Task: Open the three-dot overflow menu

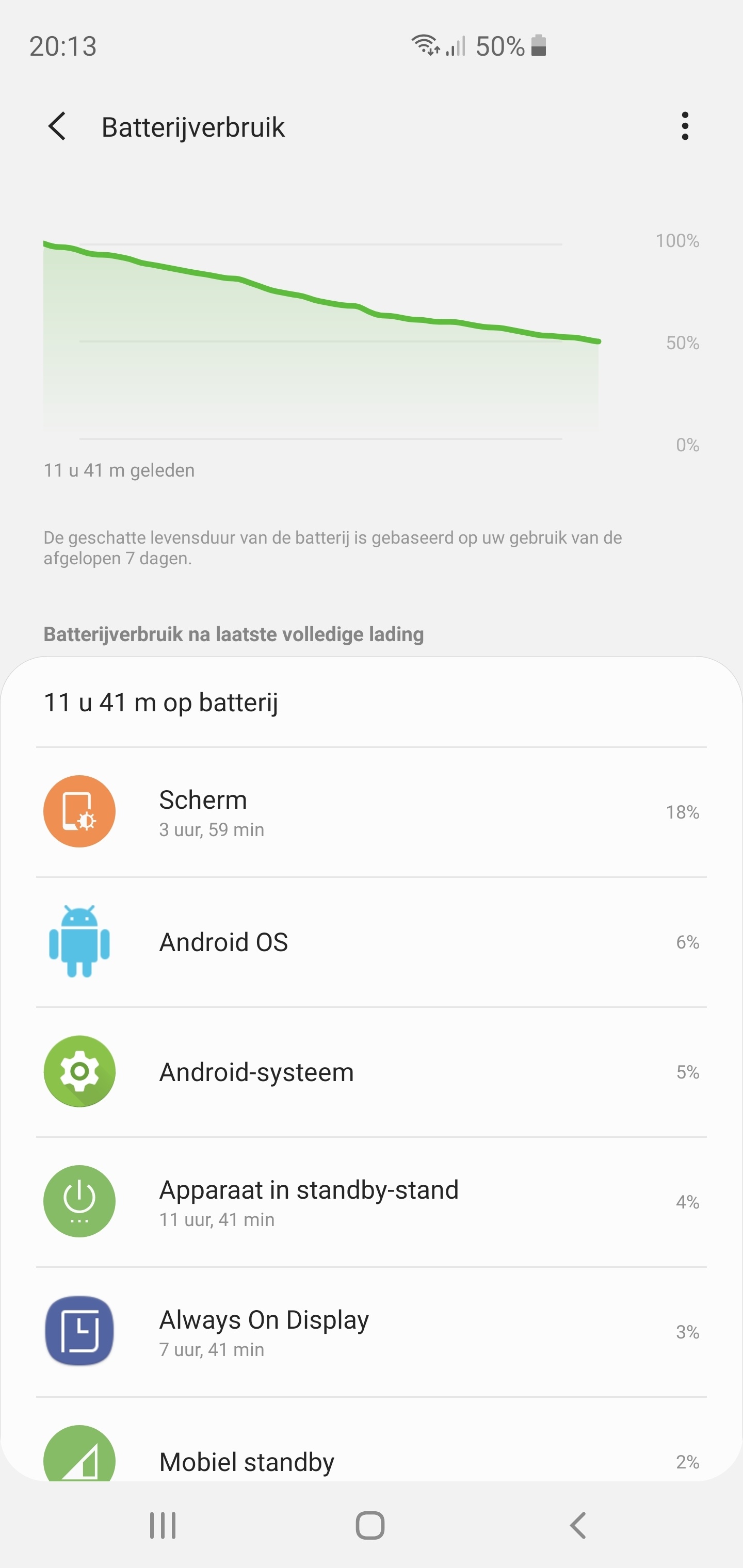Action: pyautogui.click(x=685, y=126)
